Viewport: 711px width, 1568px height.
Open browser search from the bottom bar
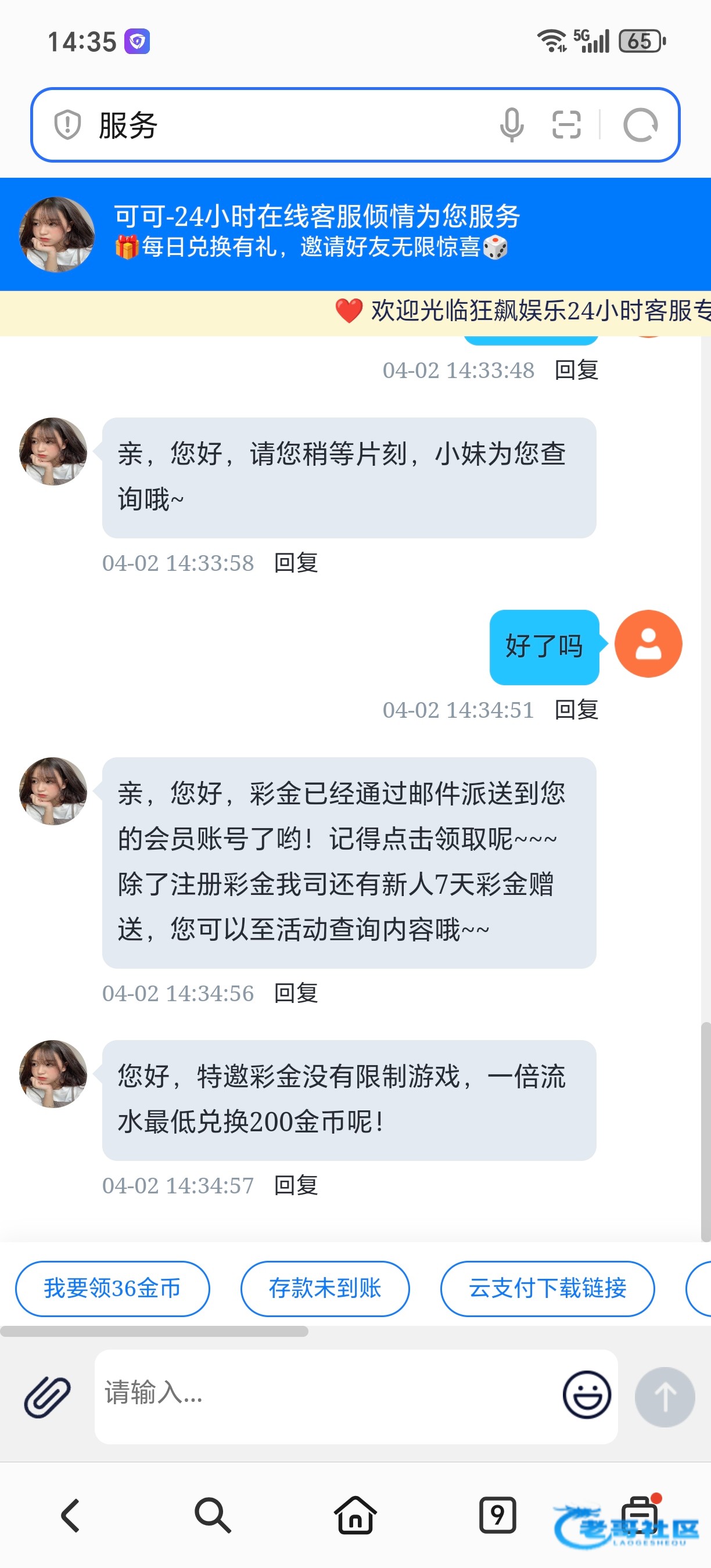213,1515
